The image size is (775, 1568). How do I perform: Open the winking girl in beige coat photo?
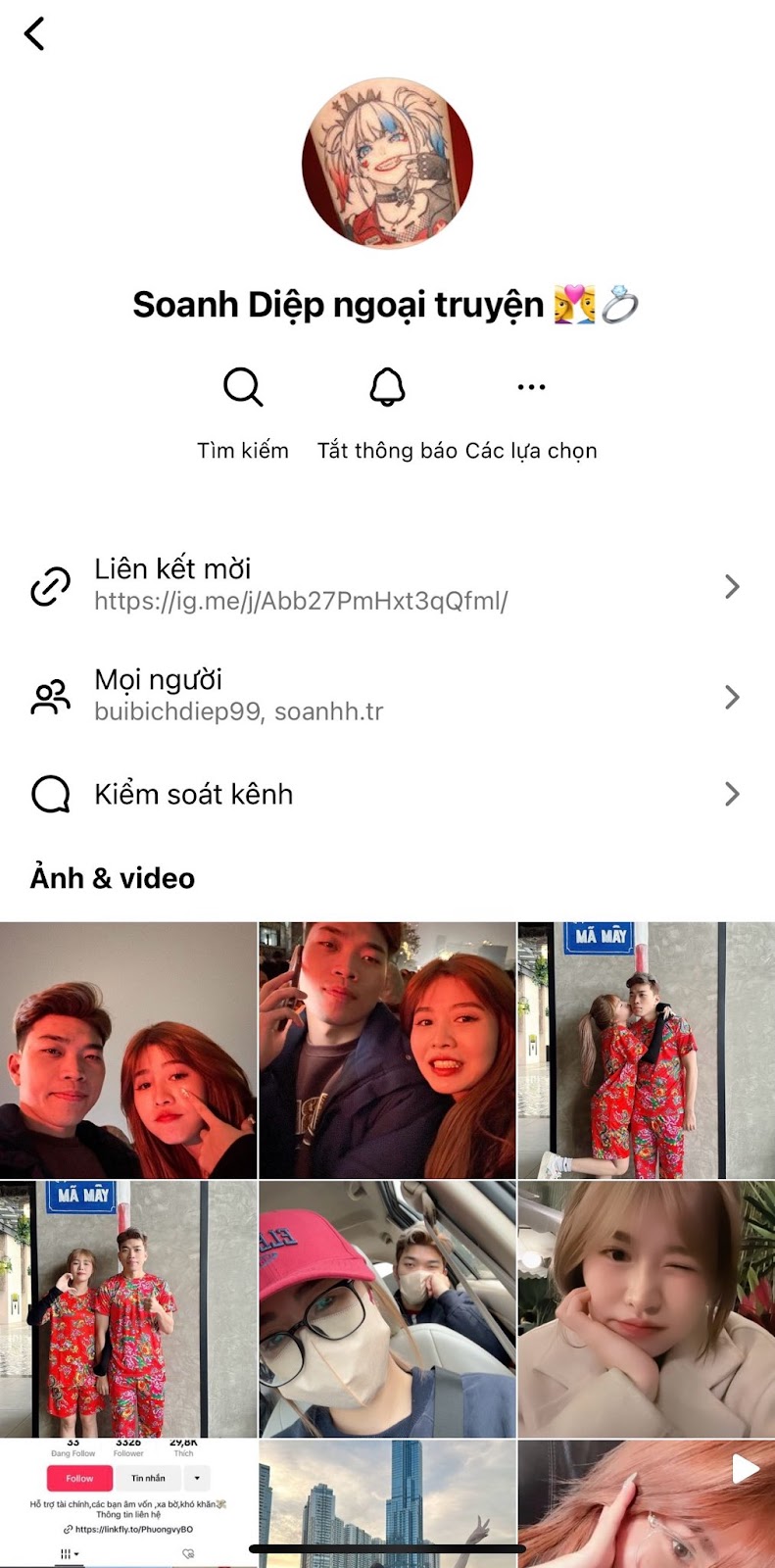(646, 1308)
